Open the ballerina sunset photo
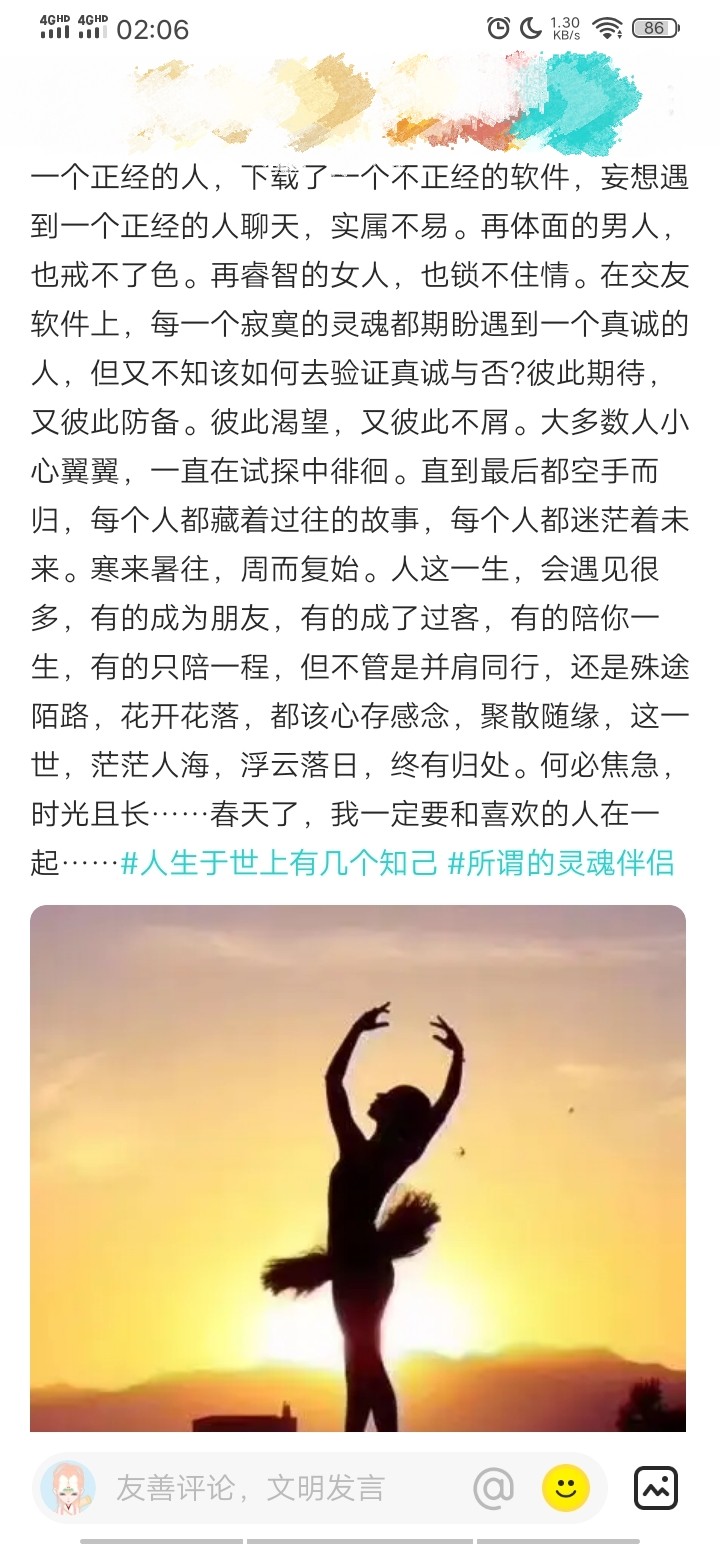Viewport: 720px width, 1544px height. pos(358,1168)
